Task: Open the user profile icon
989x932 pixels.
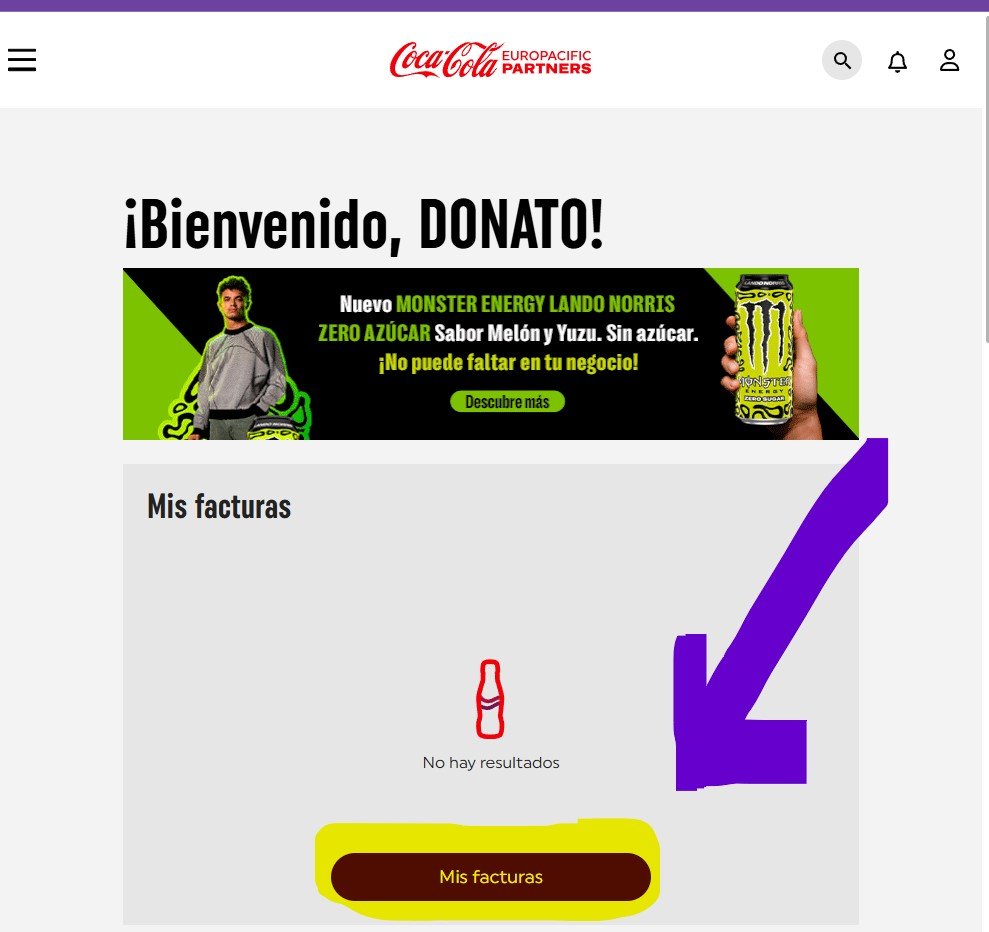Action: coord(949,61)
